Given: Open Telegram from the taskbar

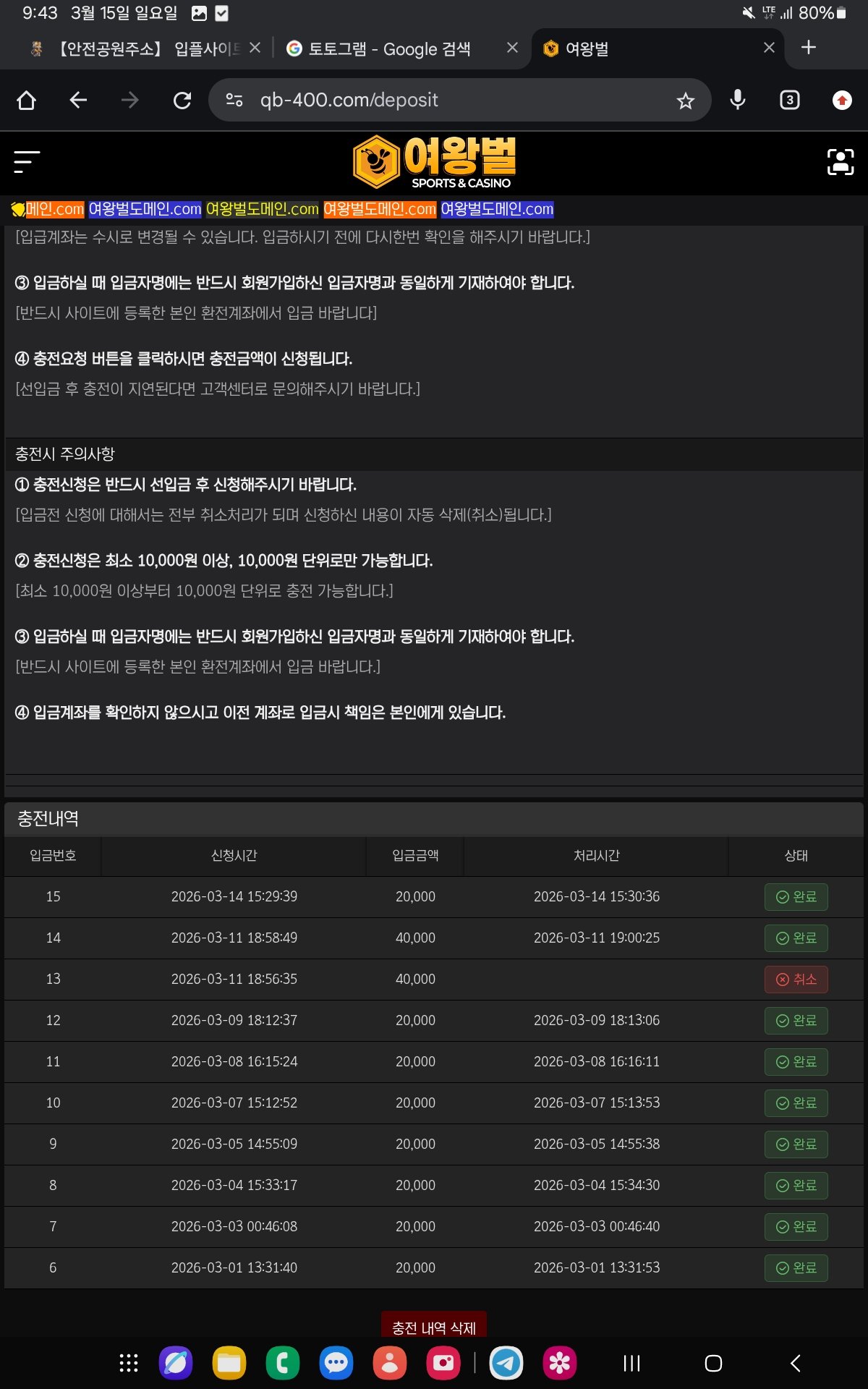Looking at the screenshot, I should coord(506,1364).
